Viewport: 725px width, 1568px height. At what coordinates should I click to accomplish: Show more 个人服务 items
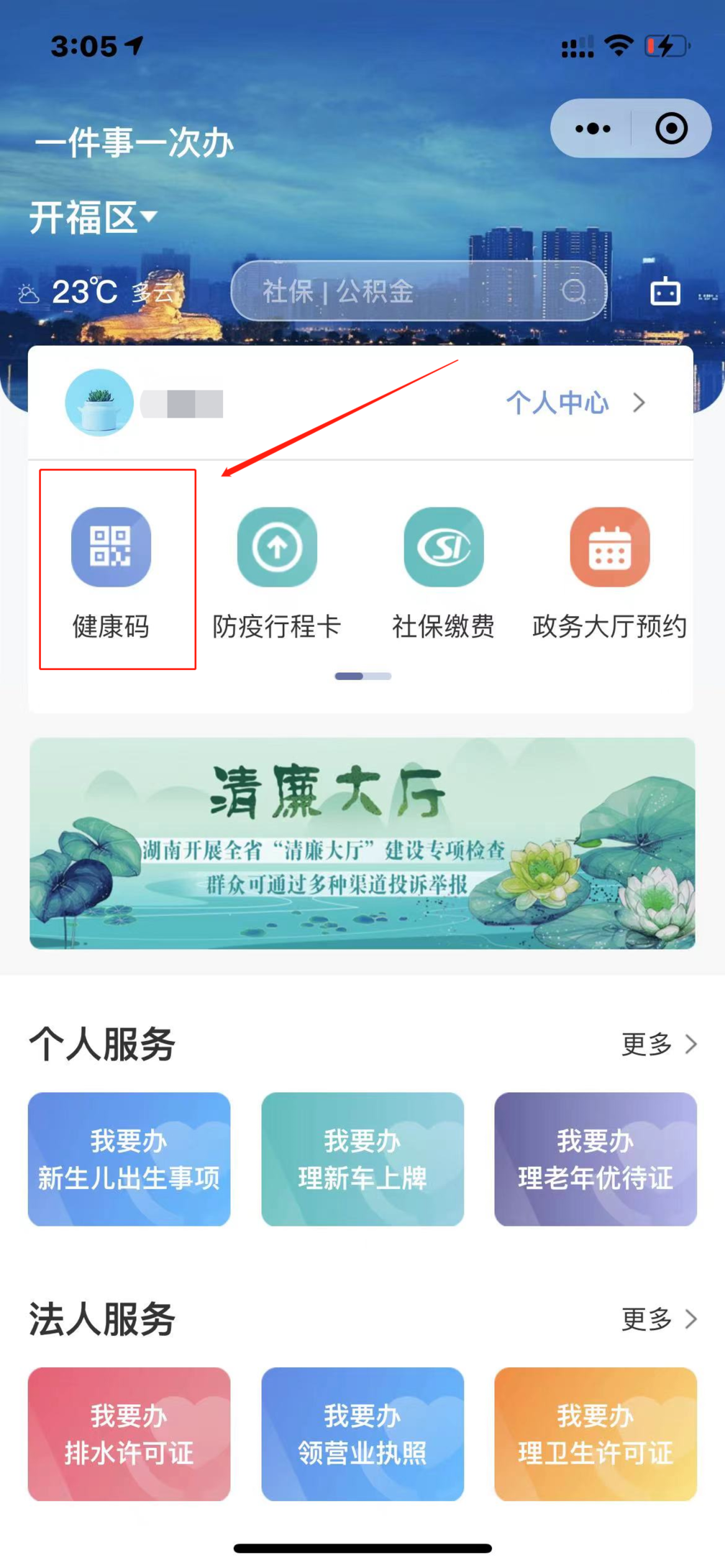click(x=659, y=1044)
